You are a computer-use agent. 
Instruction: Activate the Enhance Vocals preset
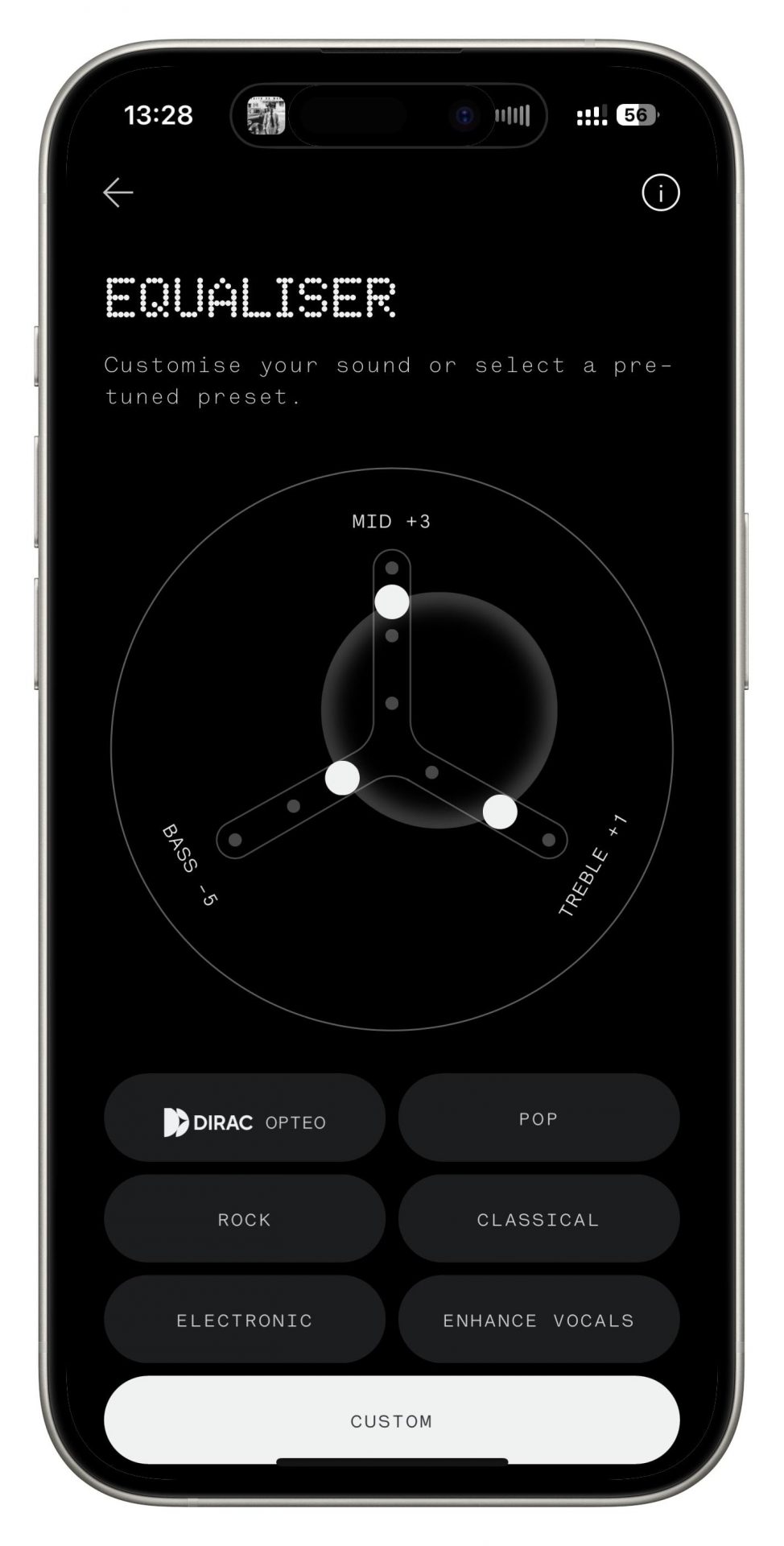click(538, 1320)
